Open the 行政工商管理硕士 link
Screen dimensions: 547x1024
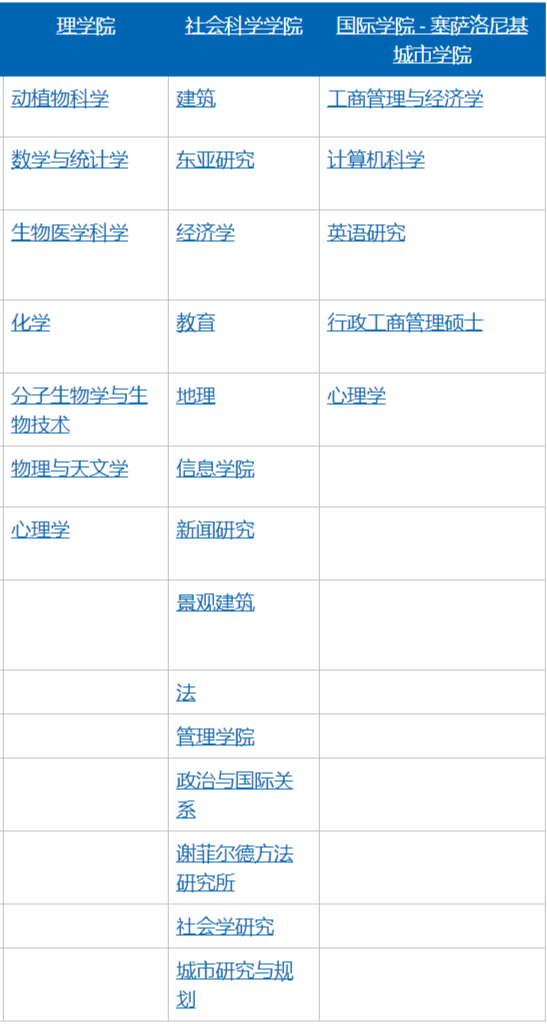[x=405, y=323]
